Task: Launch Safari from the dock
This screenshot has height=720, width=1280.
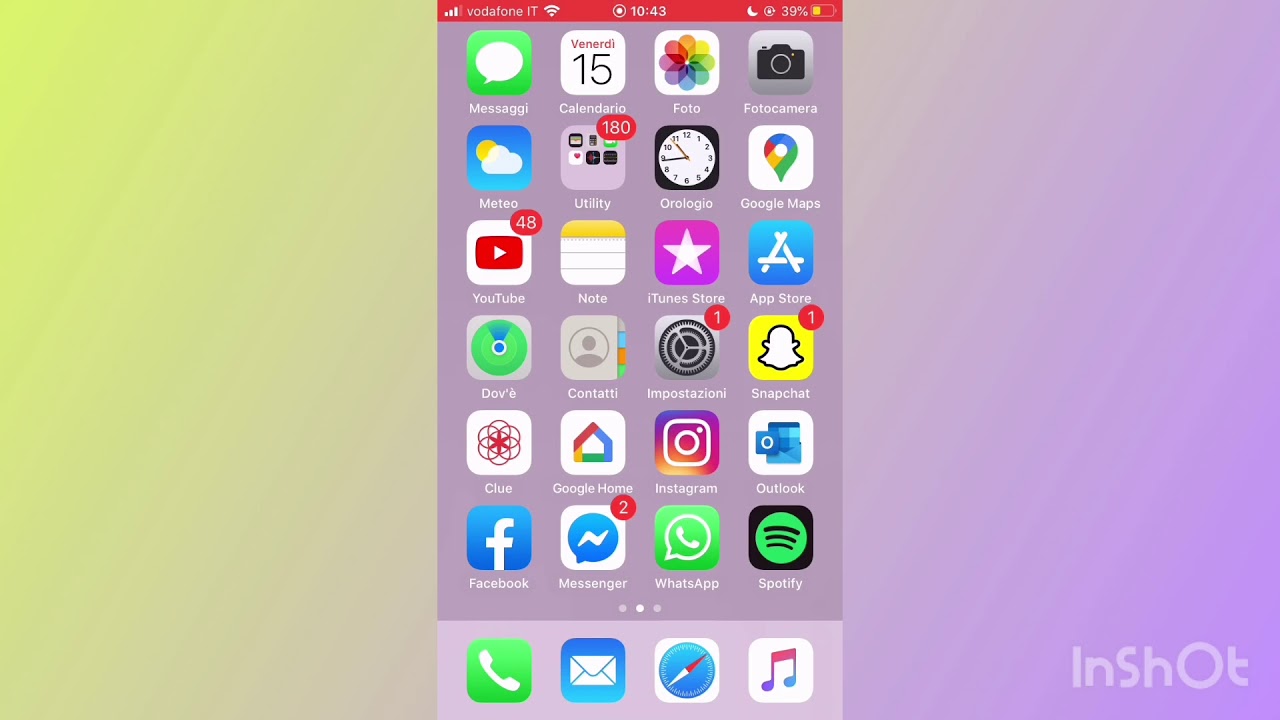Action: (x=686, y=670)
